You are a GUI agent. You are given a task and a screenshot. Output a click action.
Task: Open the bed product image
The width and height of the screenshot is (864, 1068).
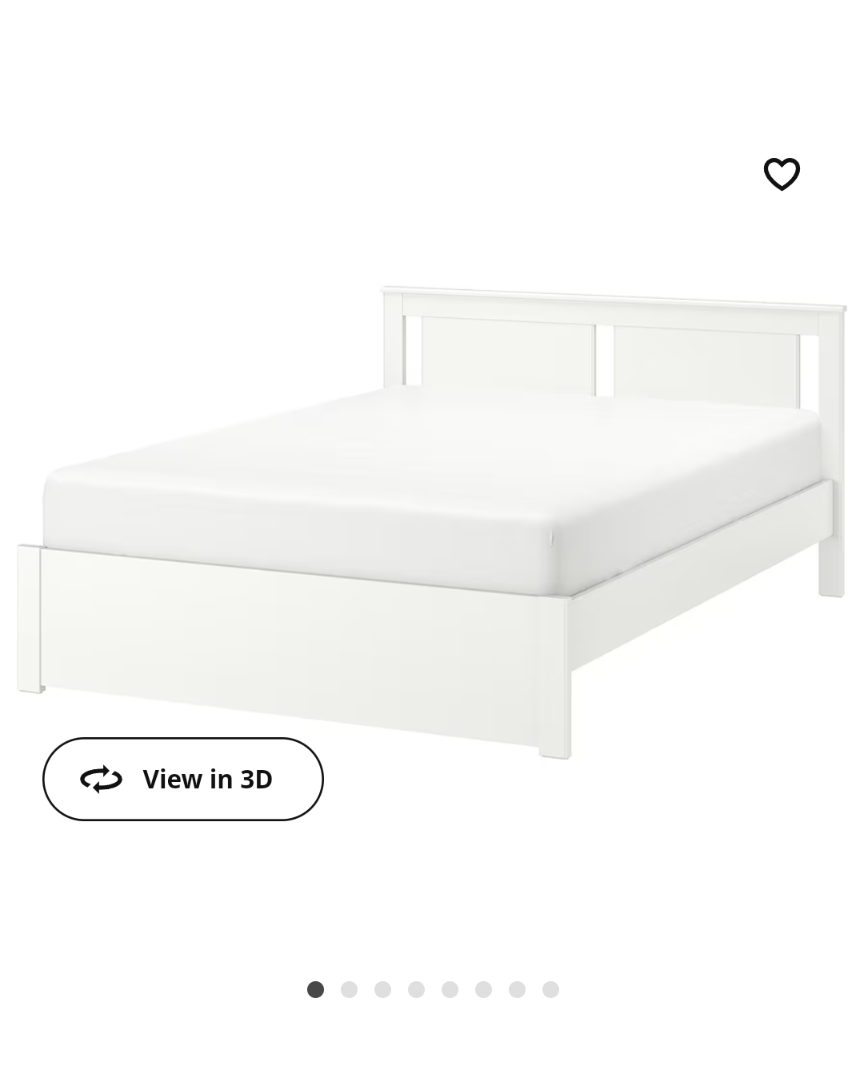pyautogui.click(x=432, y=520)
